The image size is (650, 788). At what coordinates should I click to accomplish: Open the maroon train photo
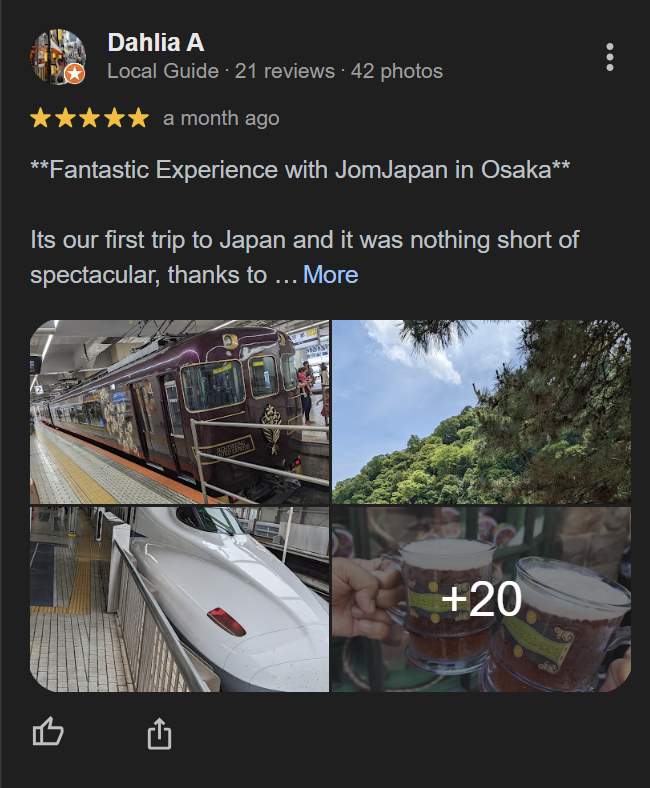pyautogui.click(x=179, y=412)
